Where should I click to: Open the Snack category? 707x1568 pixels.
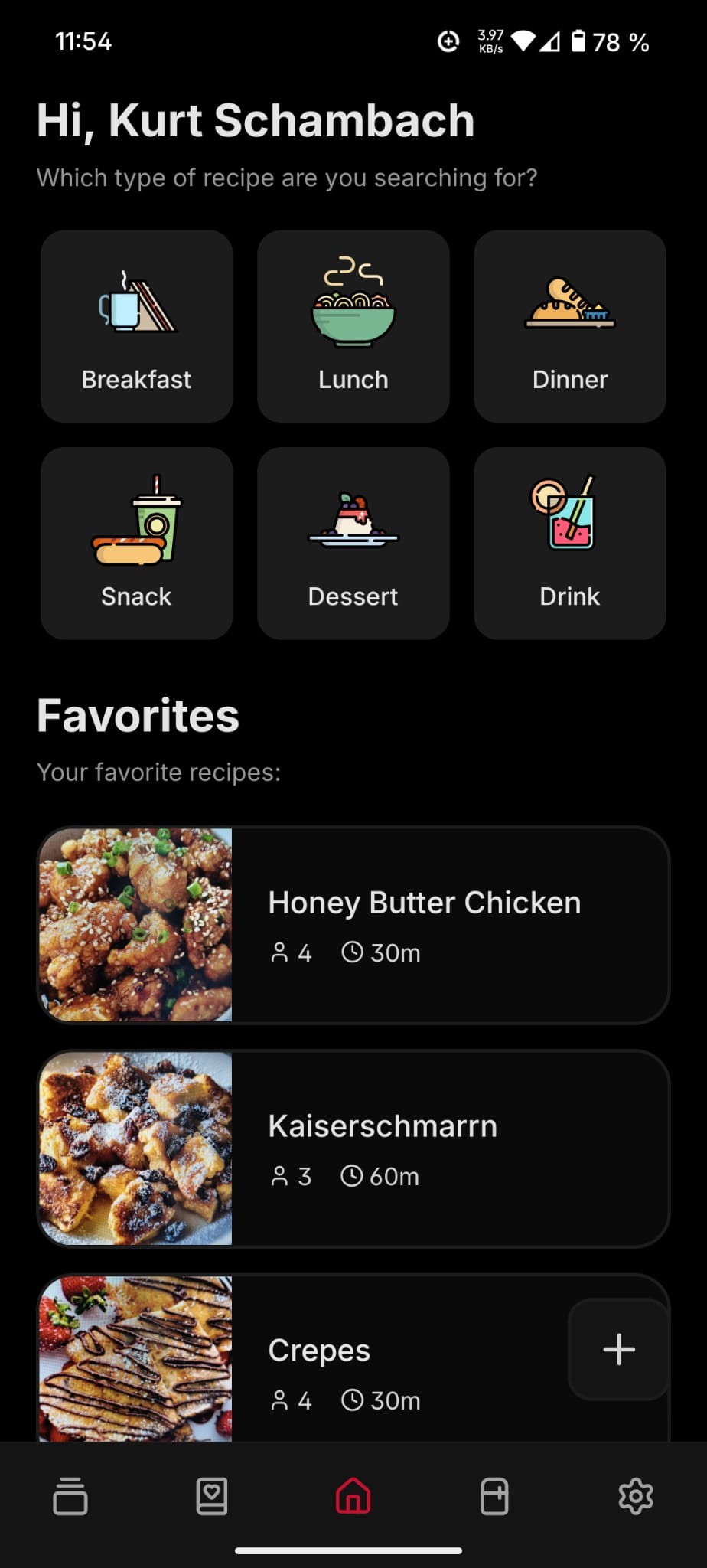(136, 543)
